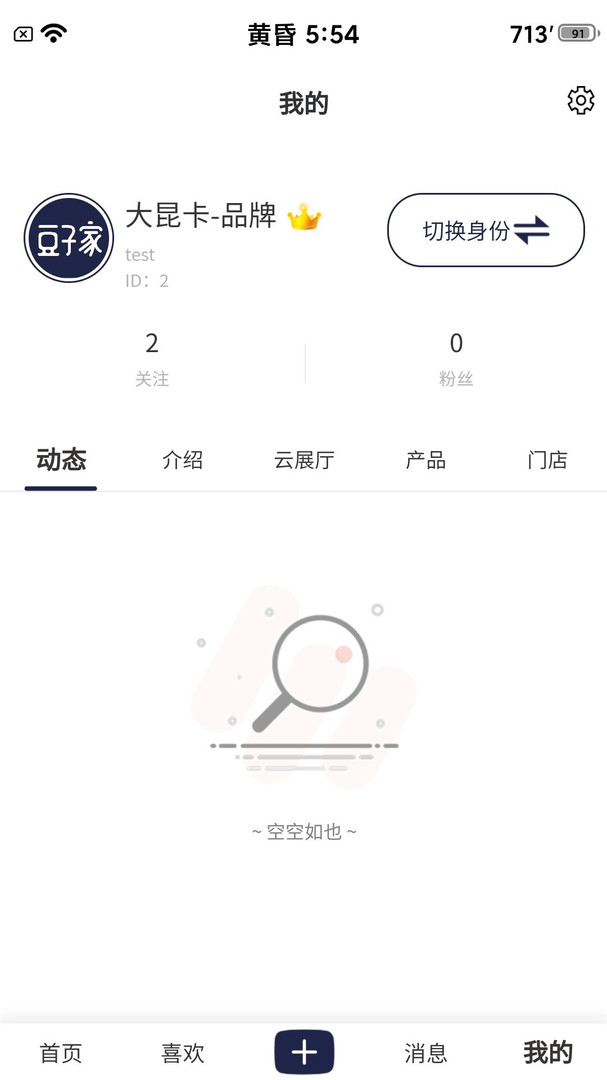Select 我的 in bottom navigation
607x1080 pixels.
[x=548, y=1052]
